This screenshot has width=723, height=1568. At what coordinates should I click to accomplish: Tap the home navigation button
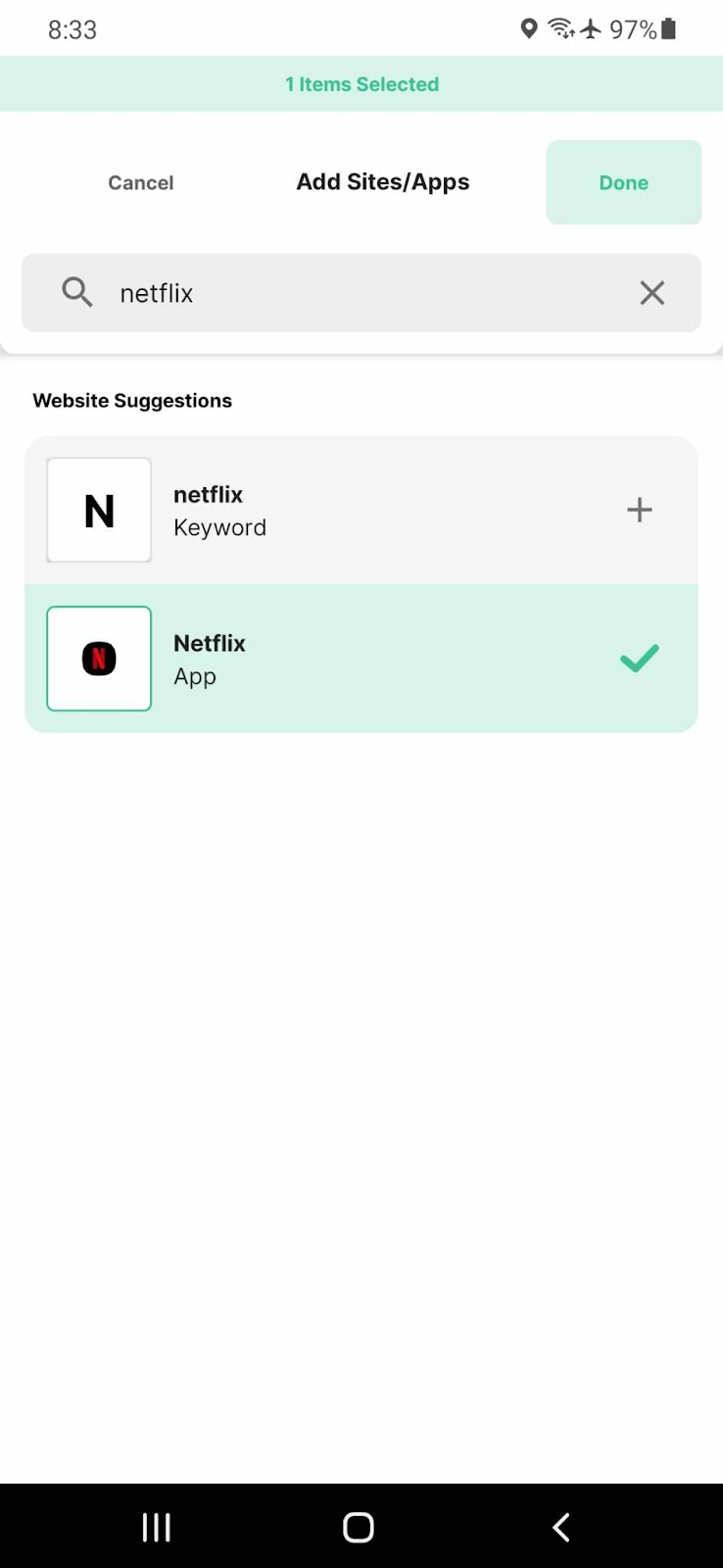(x=358, y=1526)
